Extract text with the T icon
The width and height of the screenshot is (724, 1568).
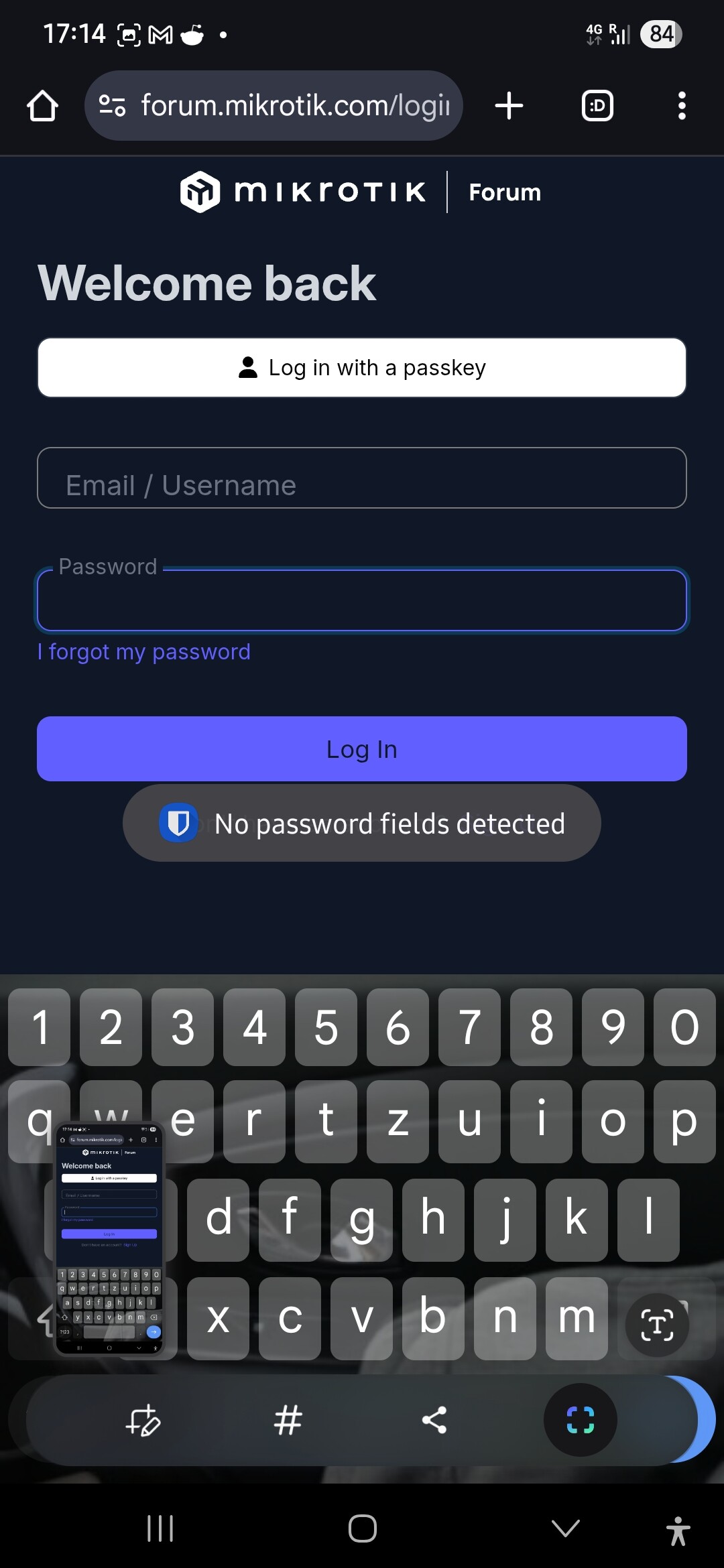click(657, 1325)
